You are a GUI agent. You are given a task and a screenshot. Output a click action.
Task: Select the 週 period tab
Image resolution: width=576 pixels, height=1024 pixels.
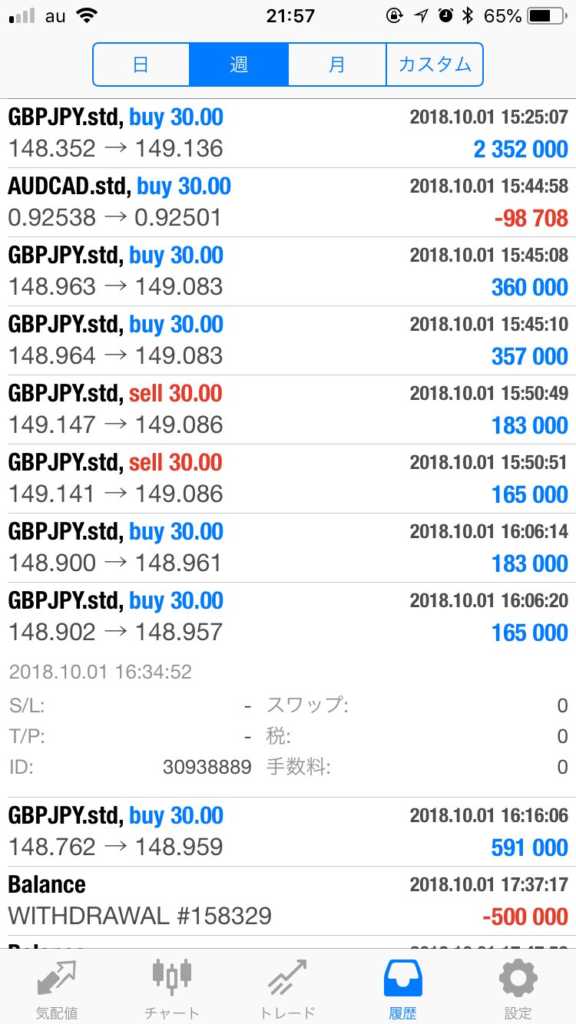click(x=239, y=65)
